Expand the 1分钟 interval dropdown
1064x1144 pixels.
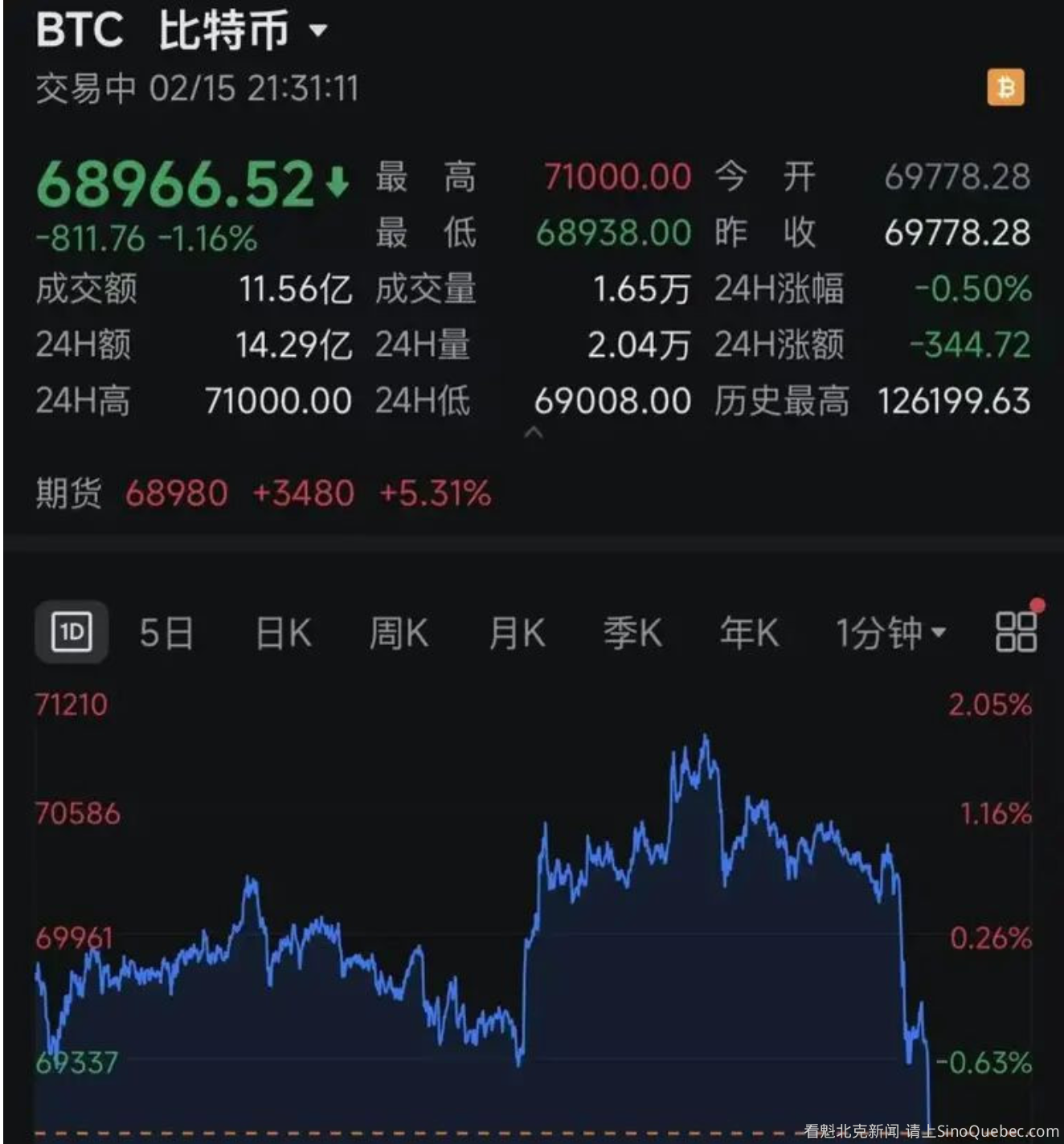pyautogui.click(x=890, y=633)
